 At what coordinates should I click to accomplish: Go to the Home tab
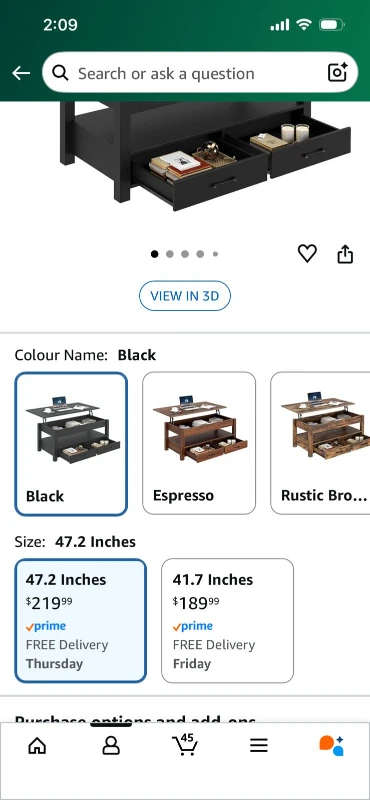[x=37, y=746]
